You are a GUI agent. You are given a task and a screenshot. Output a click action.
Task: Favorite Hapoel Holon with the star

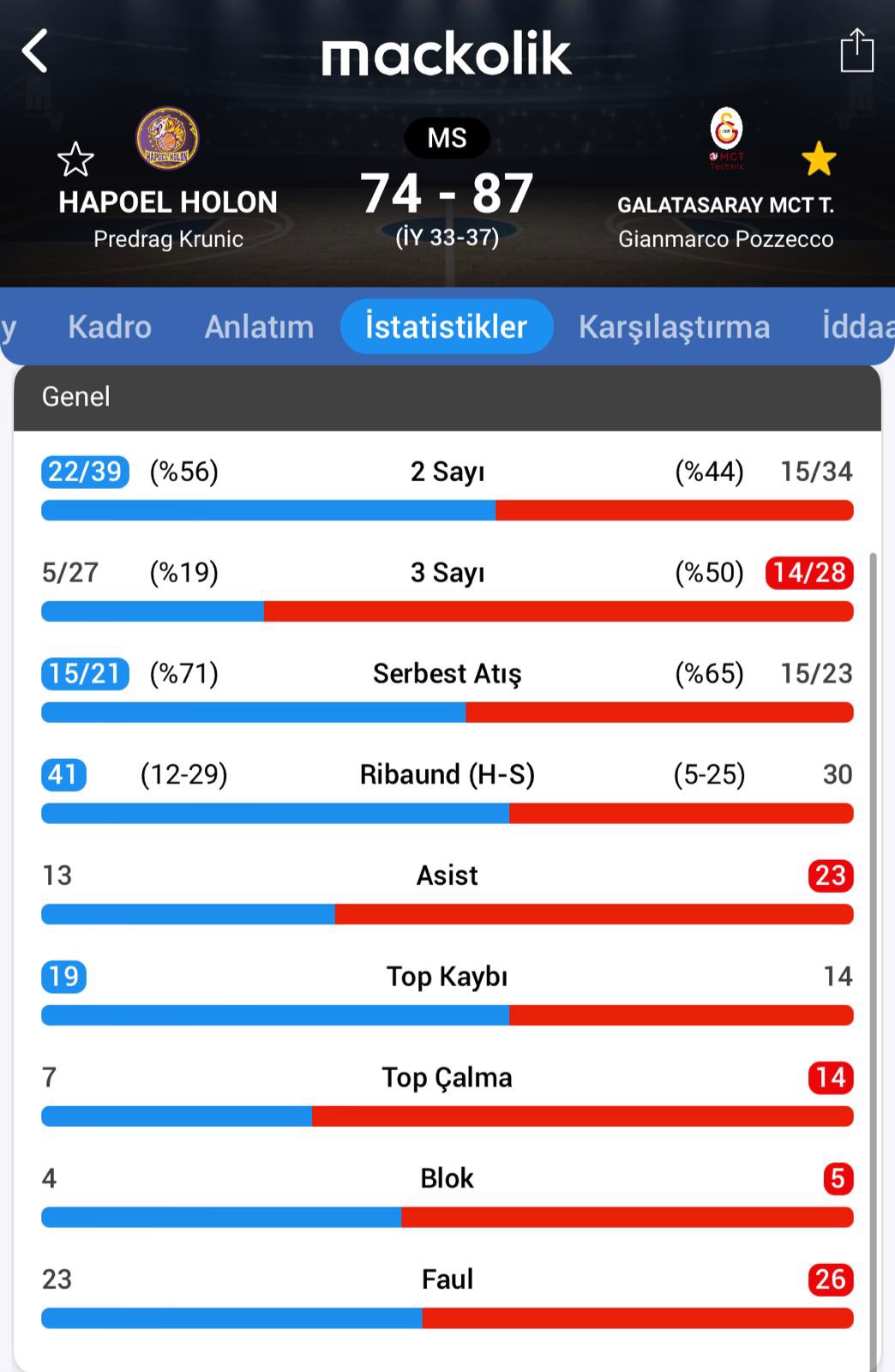75,159
